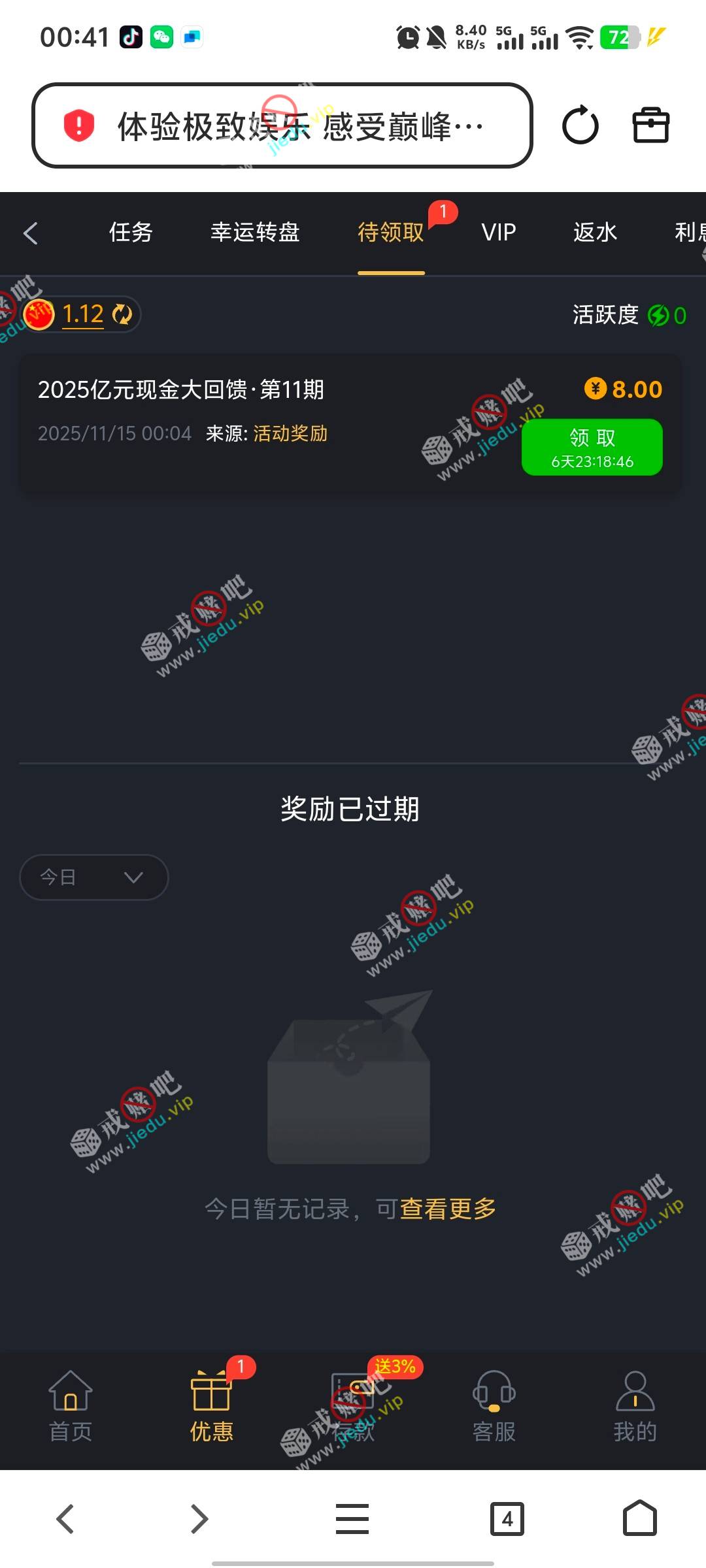
Task: Select the 待领取 tab
Action: point(391,233)
